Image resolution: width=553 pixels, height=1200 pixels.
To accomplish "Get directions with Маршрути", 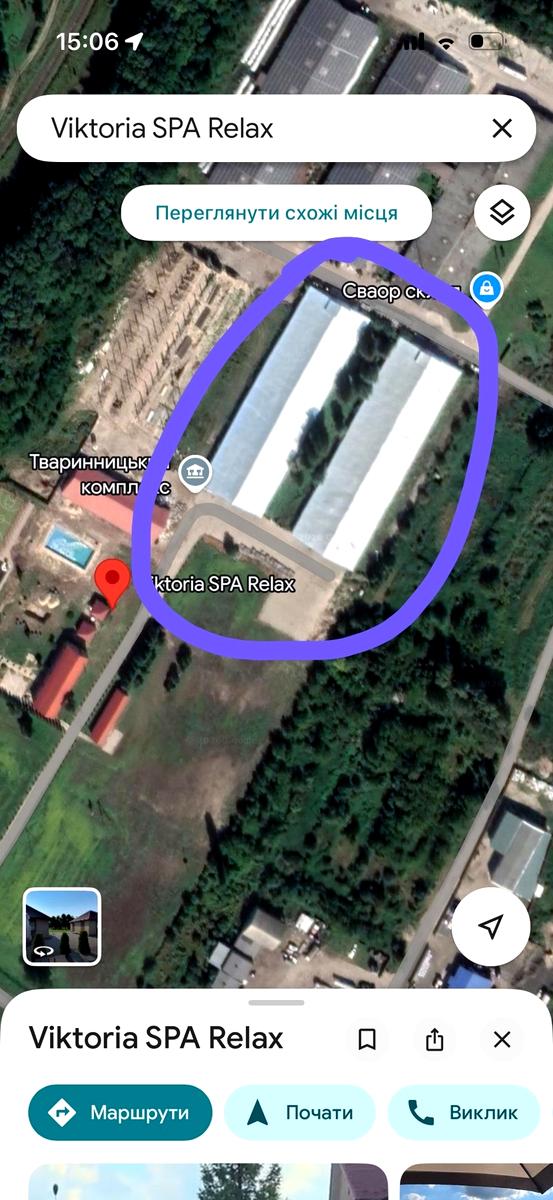I will 120,1112.
